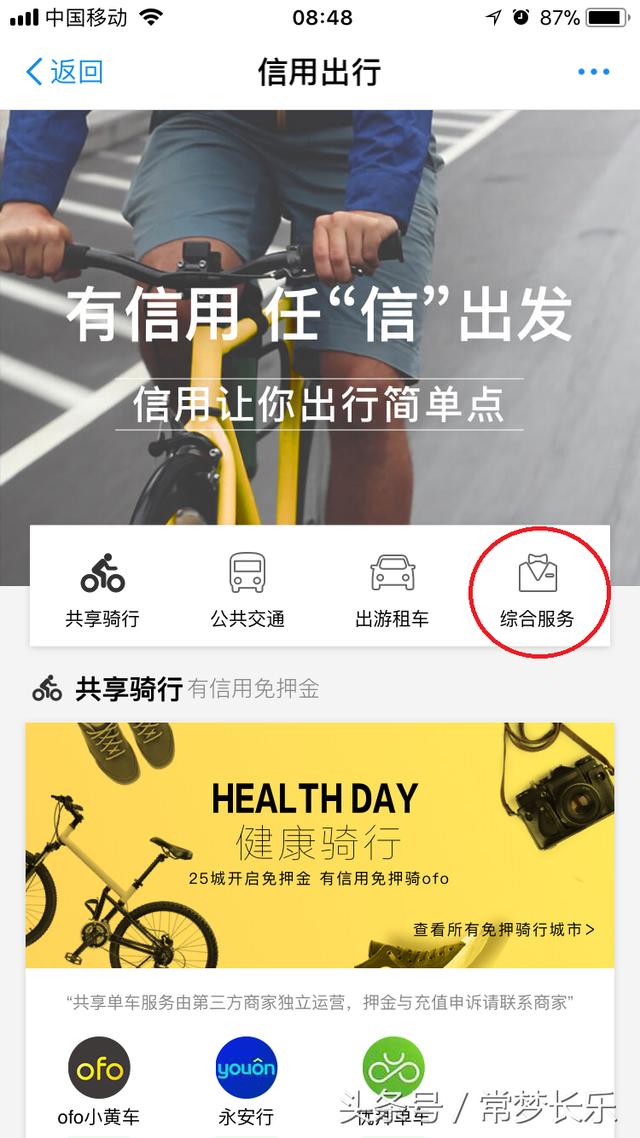Viewport: 640px width, 1138px height.
Task: Go back via the 返回 button
Action: (x=64, y=72)
